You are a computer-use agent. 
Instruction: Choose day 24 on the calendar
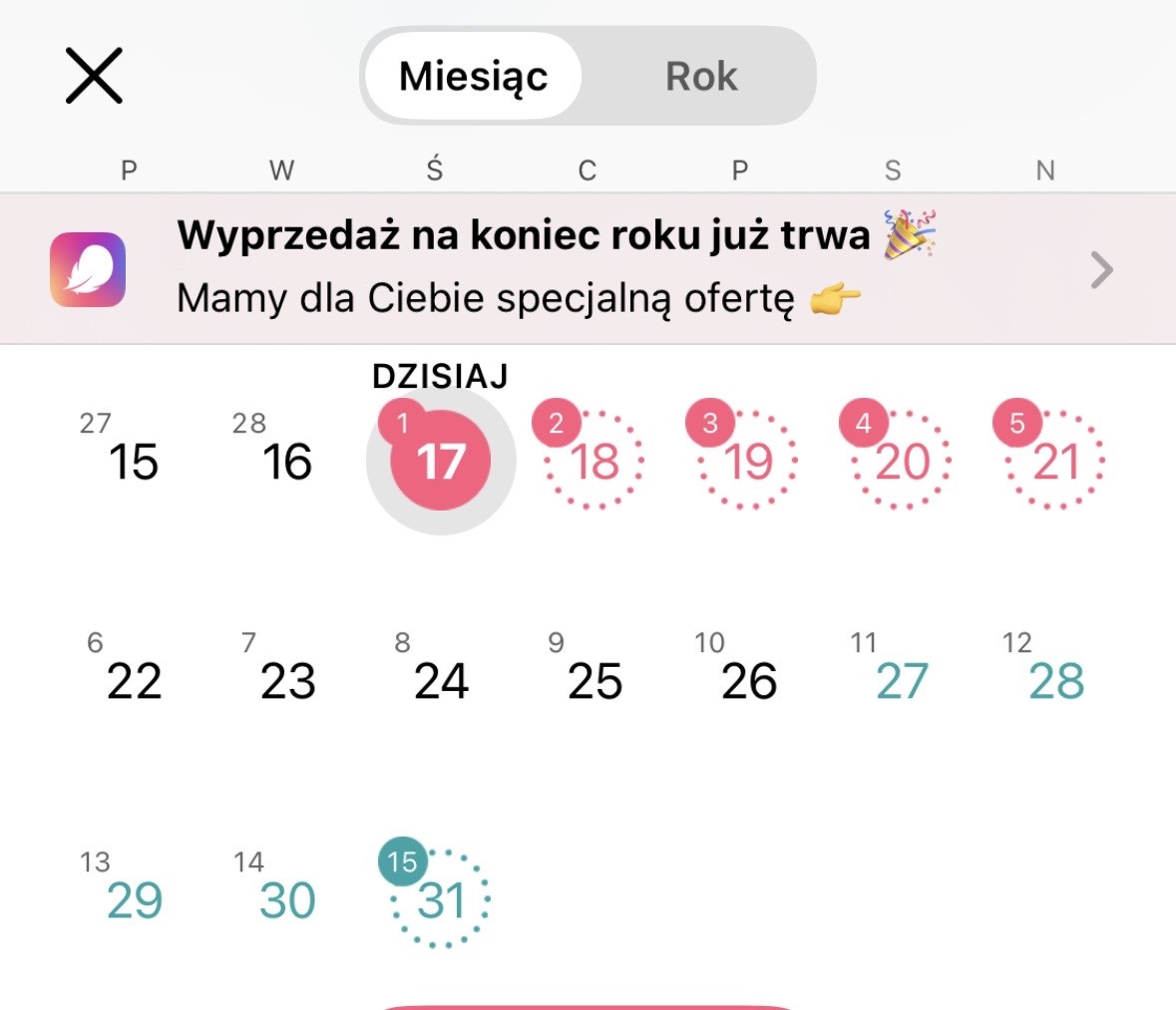441,681
